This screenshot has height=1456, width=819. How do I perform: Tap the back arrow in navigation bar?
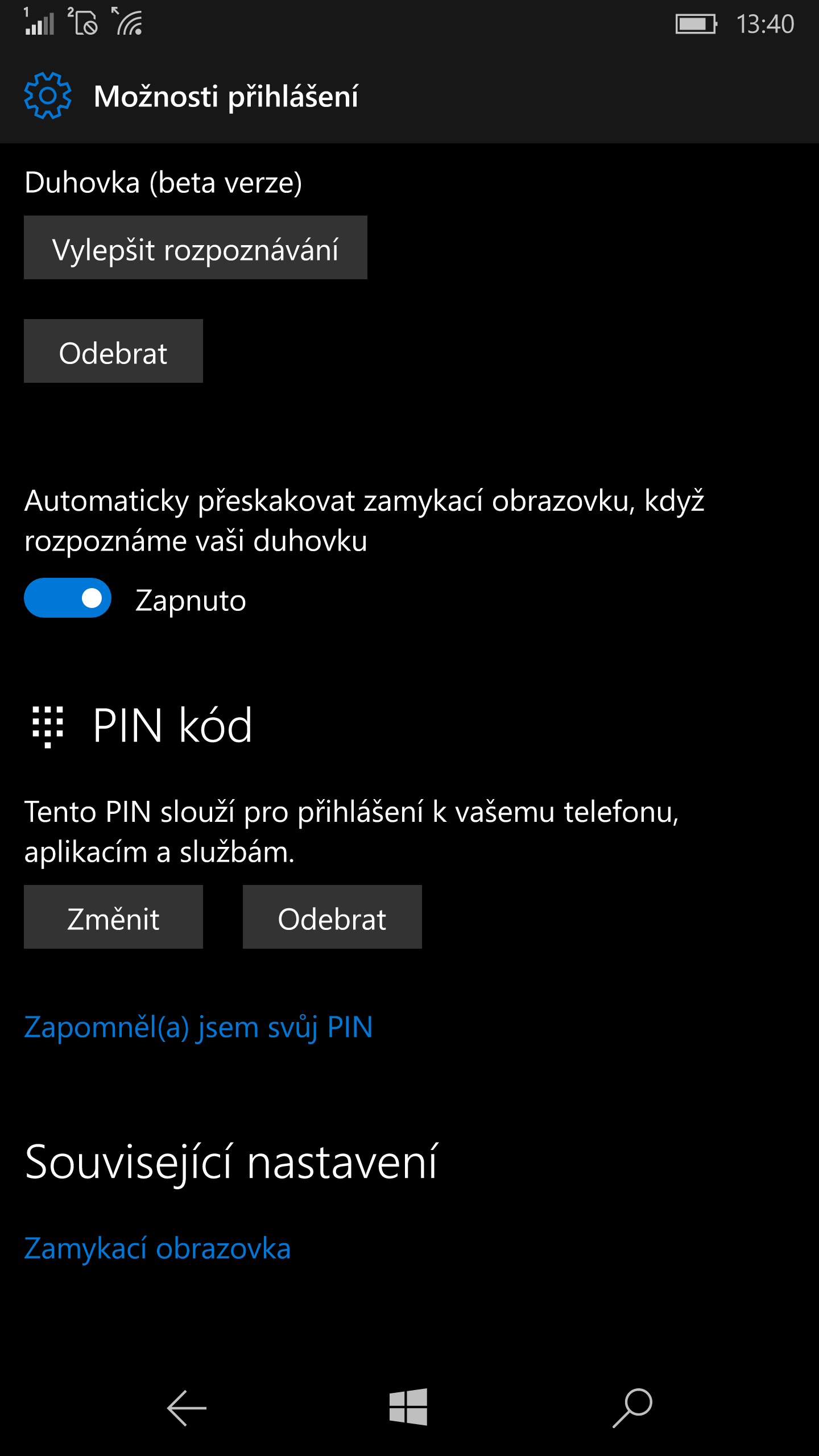(x=188, y=1409)
